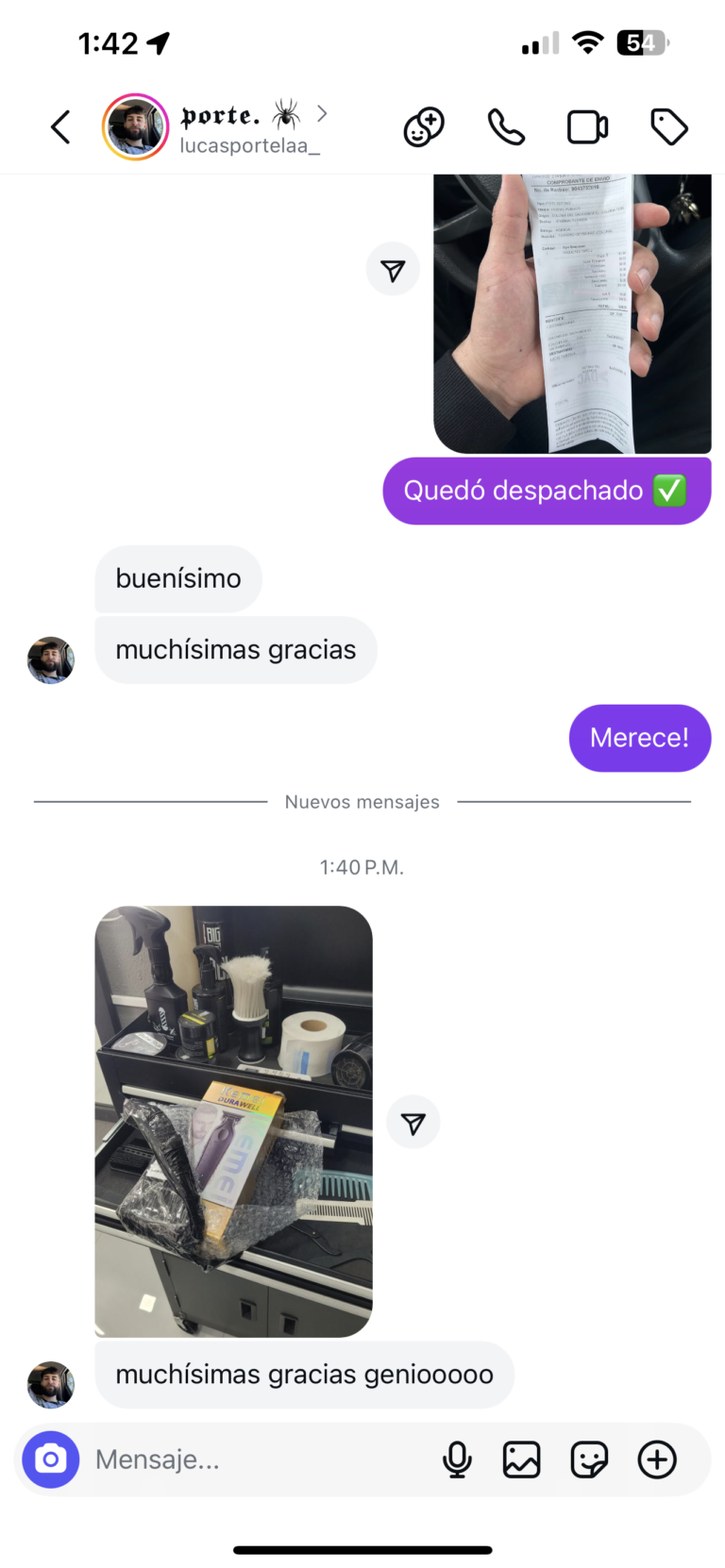
Task: Start a voice call with lucasportelaa_
Action: 506,126
